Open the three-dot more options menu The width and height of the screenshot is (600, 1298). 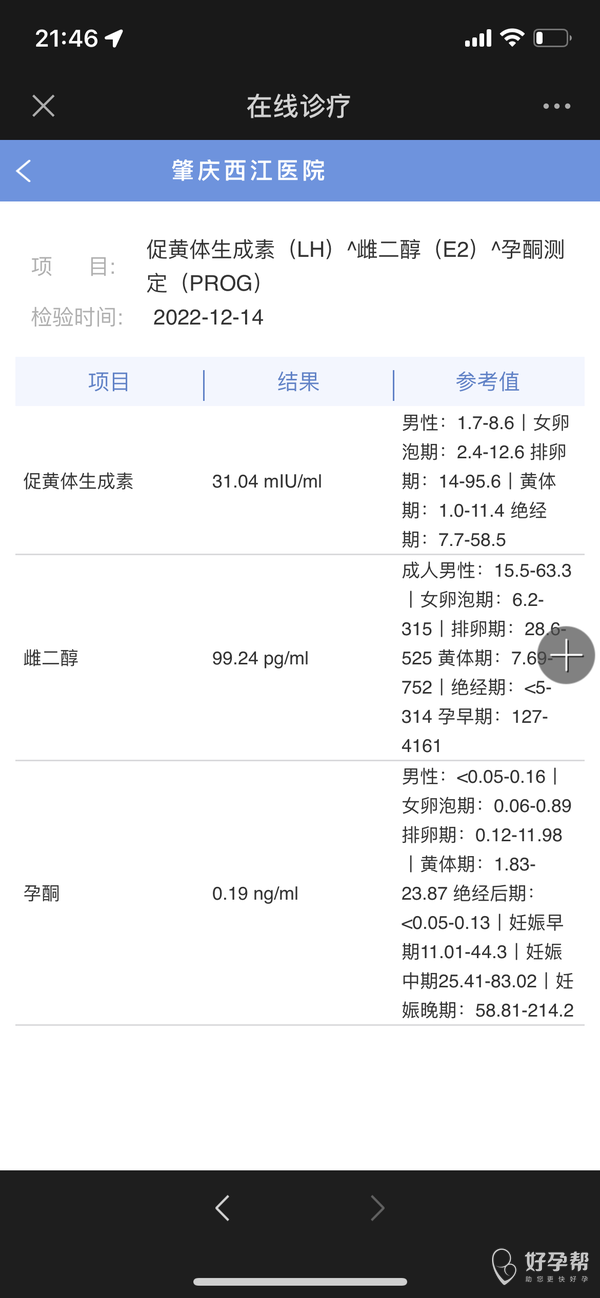point(556,106)
